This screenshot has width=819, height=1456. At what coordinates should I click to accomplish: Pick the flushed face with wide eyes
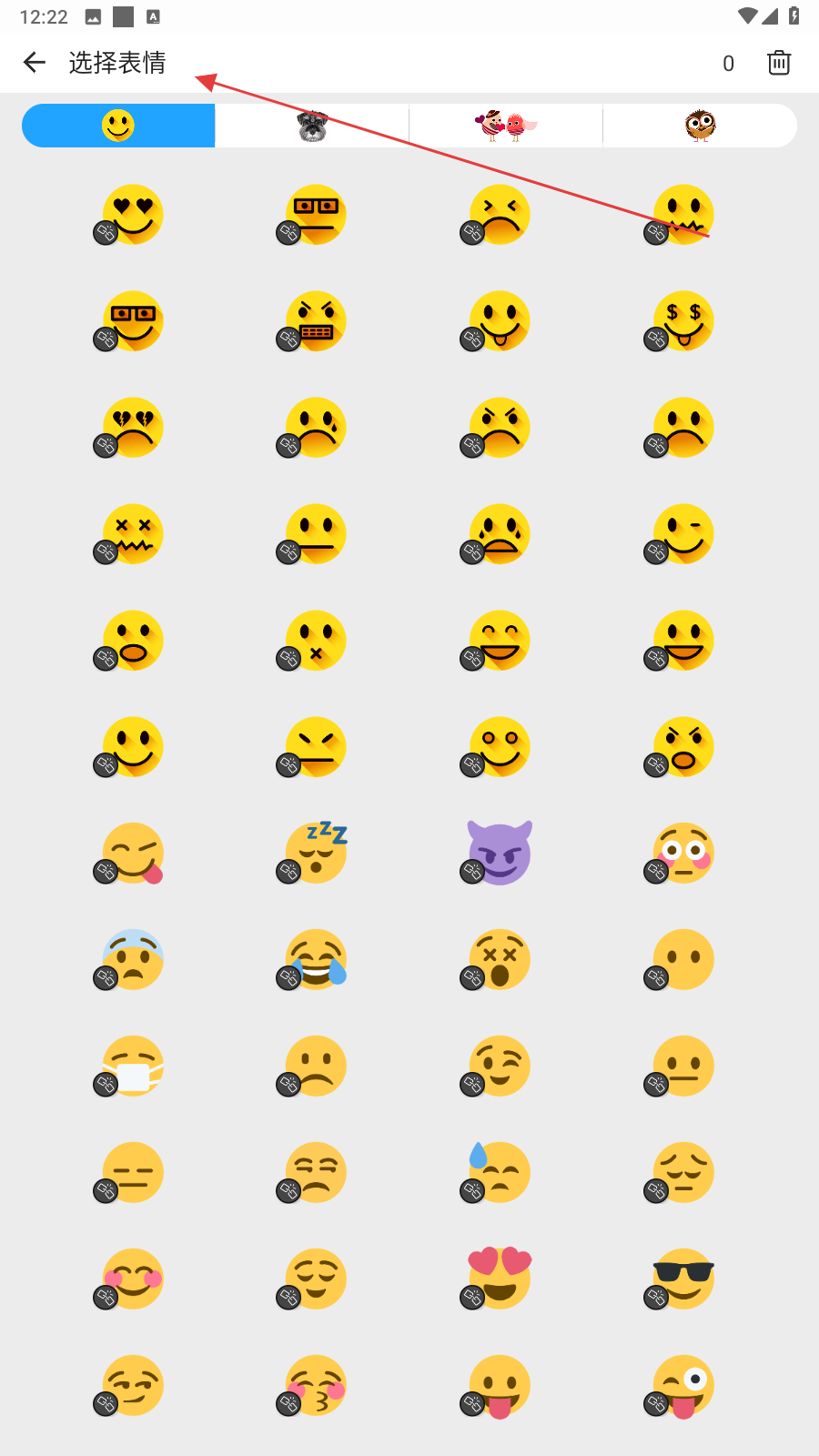[683, 854]
